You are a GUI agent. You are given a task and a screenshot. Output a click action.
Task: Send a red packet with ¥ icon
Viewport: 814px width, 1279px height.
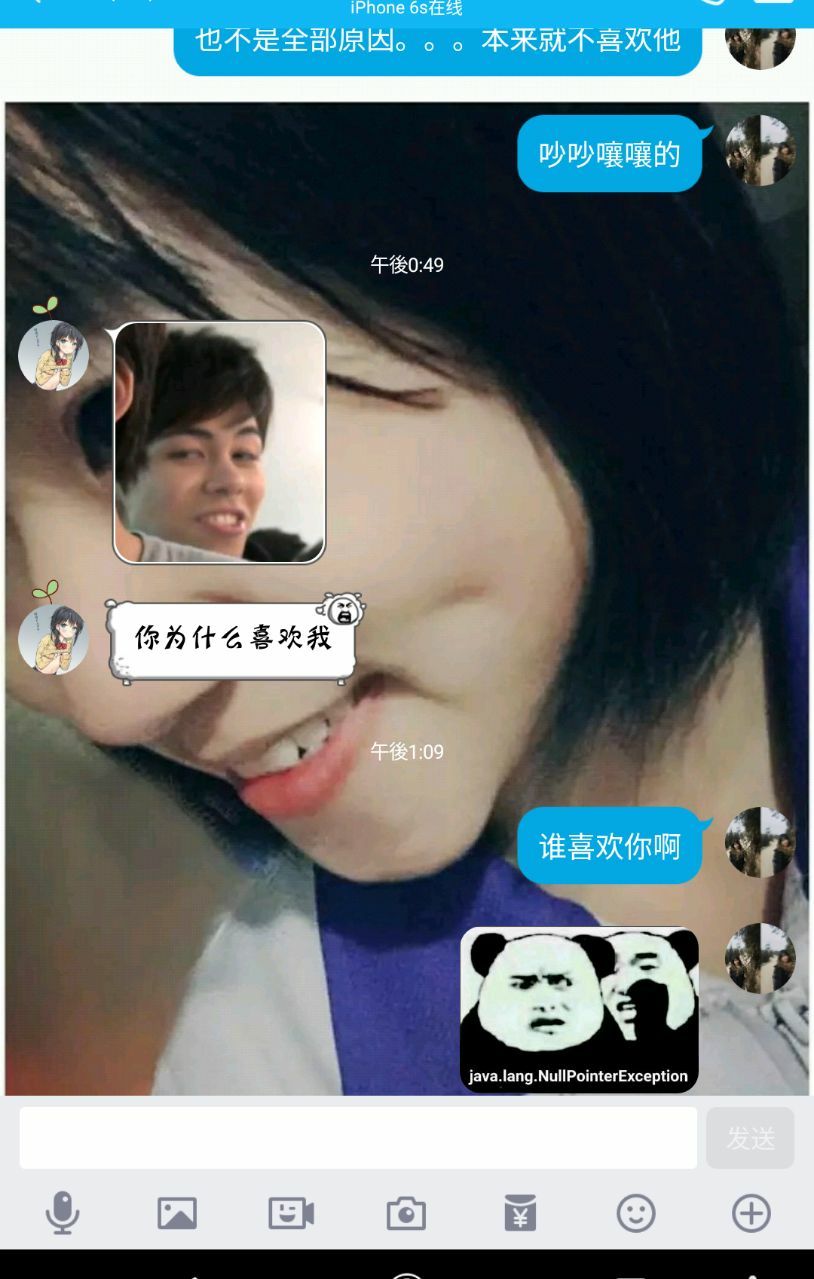520,1213
